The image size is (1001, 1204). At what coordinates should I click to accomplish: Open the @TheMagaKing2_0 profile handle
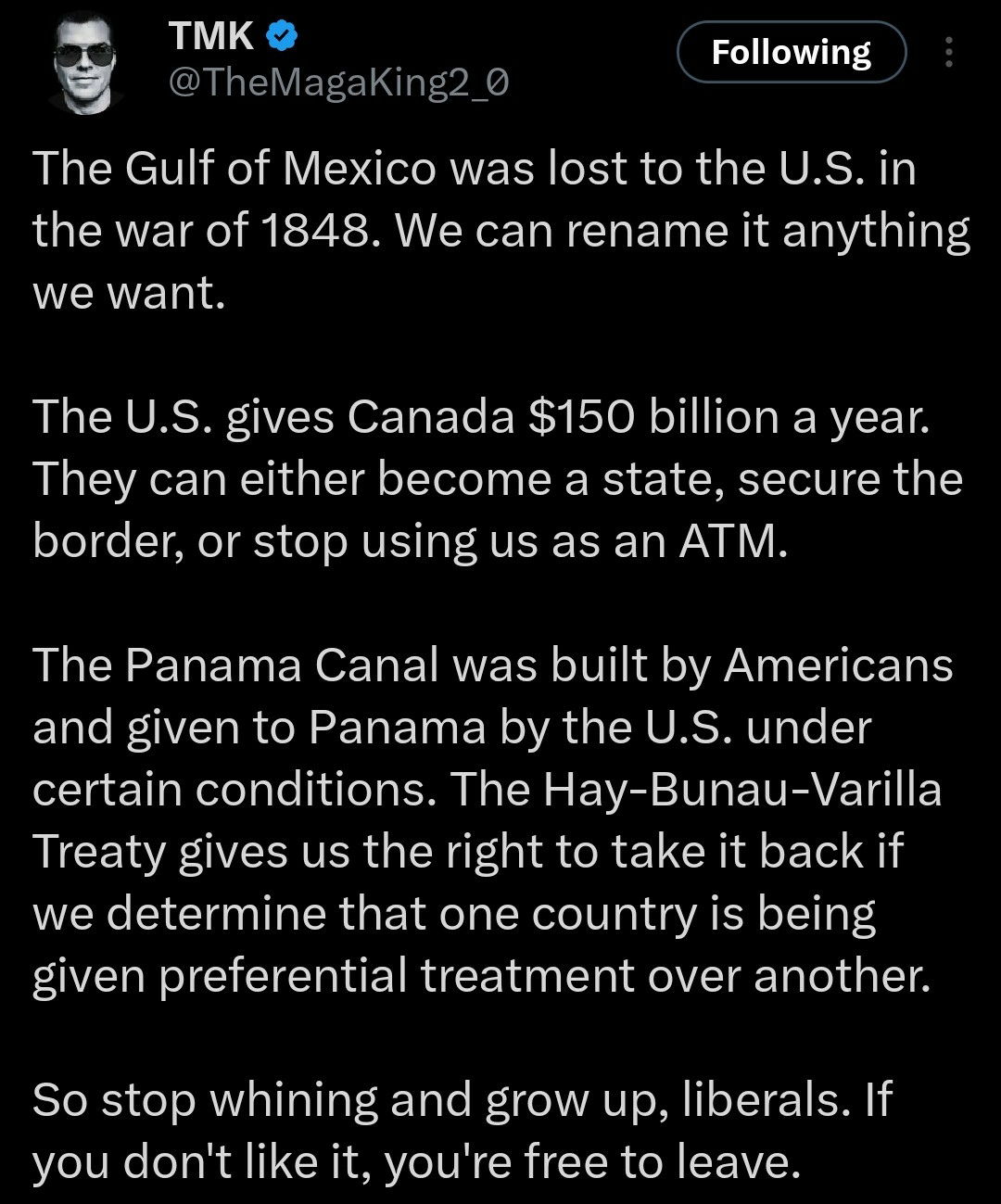(337, 84)
